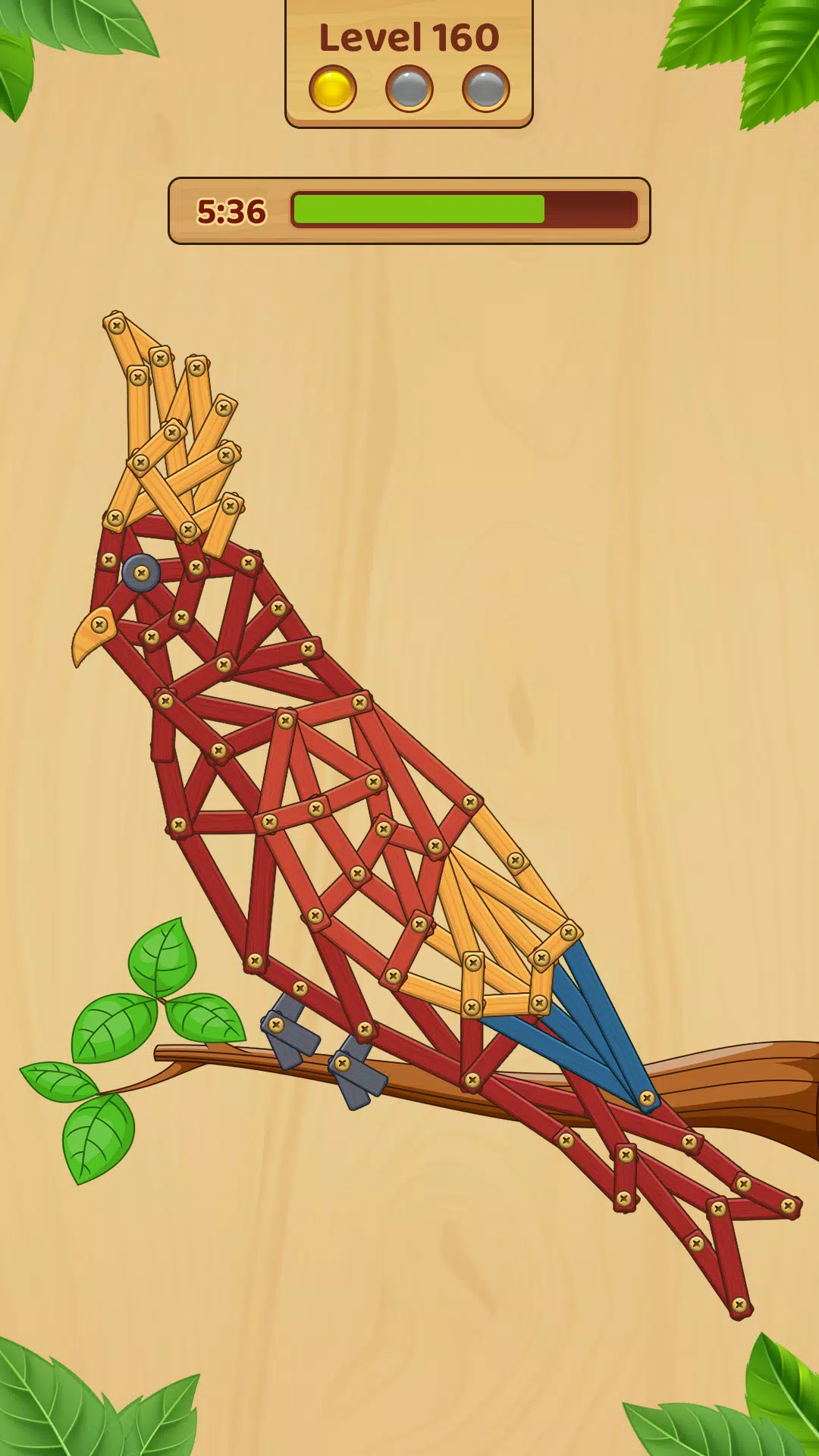Unscrew the topmost screw of the yellow crest
The height and width of the screenshot is (1456, 819).
click(116, 326)
